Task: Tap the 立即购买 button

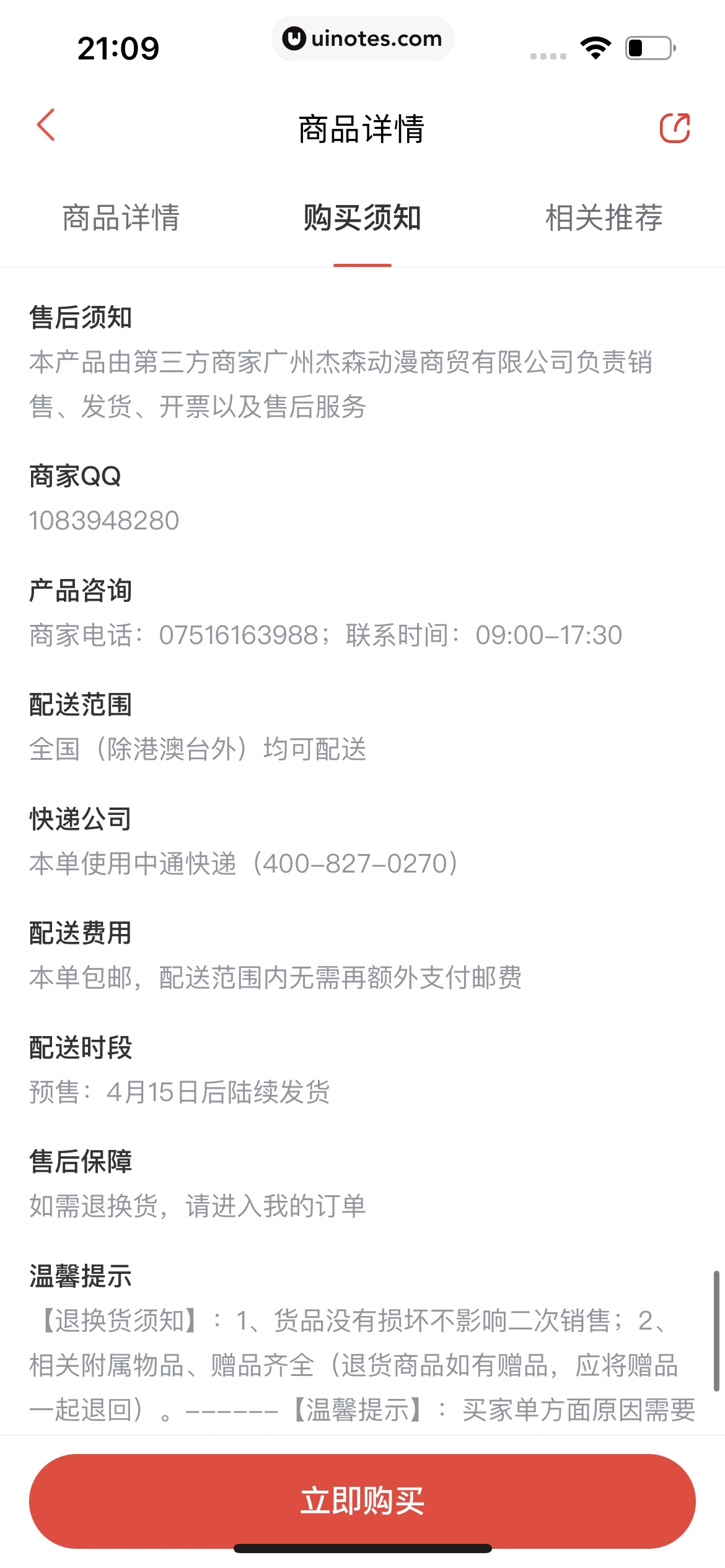Action: click(362, 1501)
